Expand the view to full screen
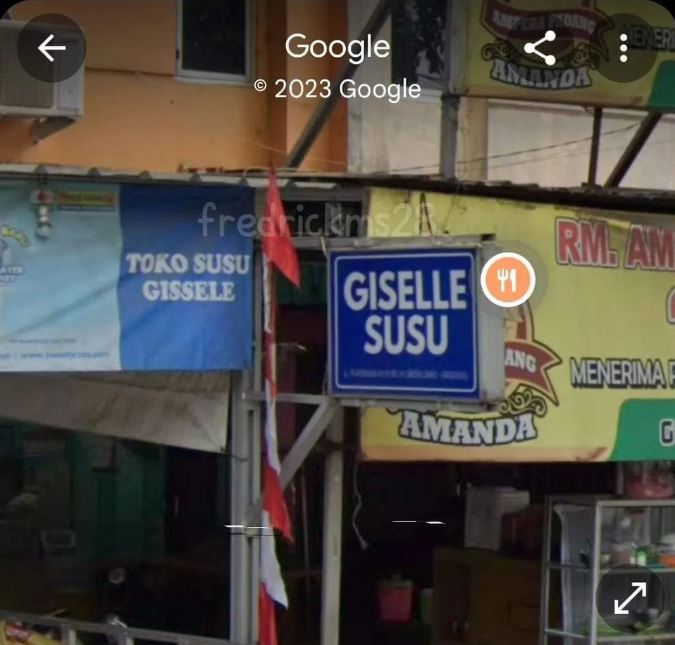This screenshot has width=675, height=645. coord(629,598)
